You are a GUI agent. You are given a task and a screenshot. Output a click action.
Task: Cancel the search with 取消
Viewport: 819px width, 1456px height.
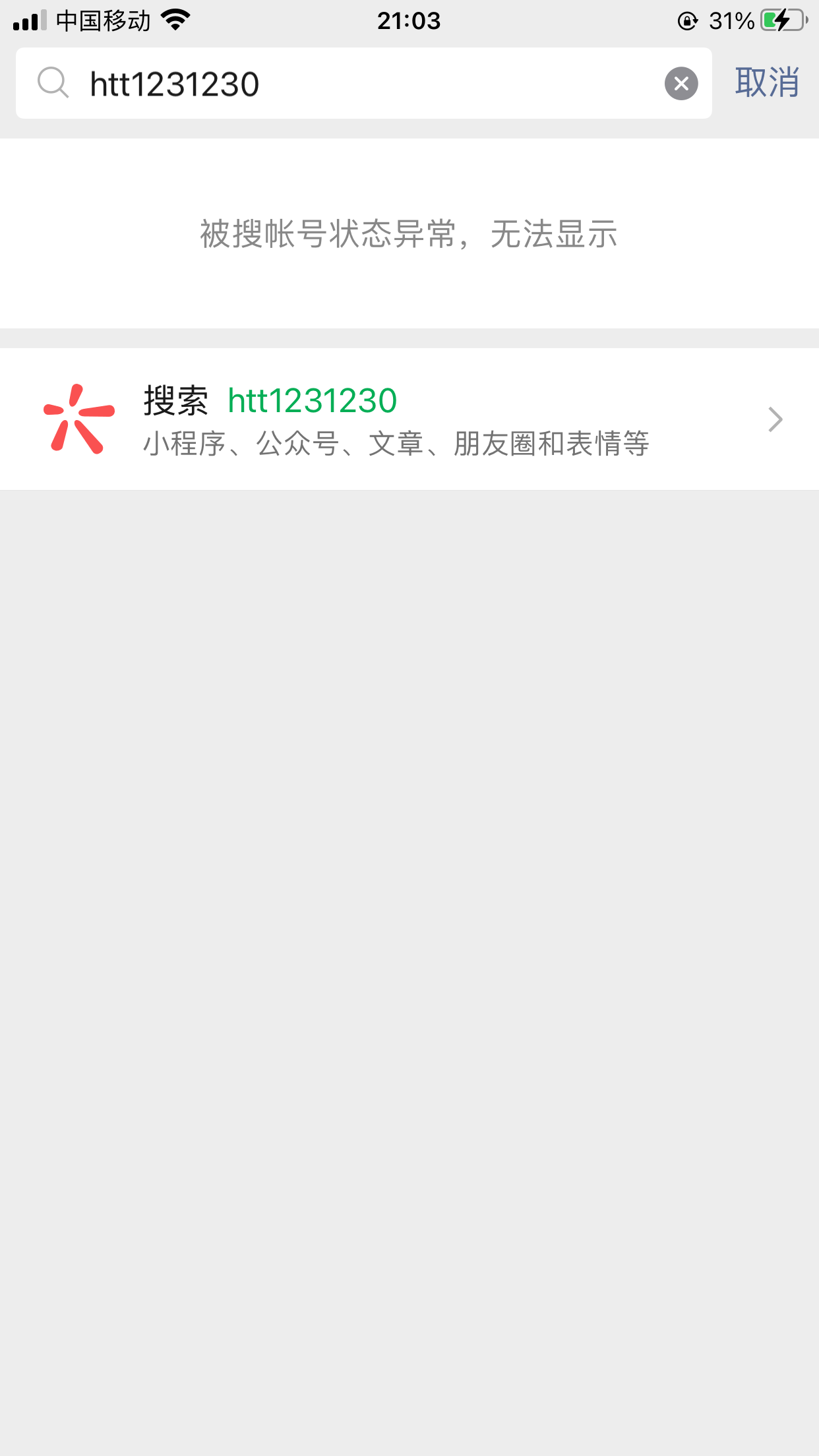pos(767,83)
